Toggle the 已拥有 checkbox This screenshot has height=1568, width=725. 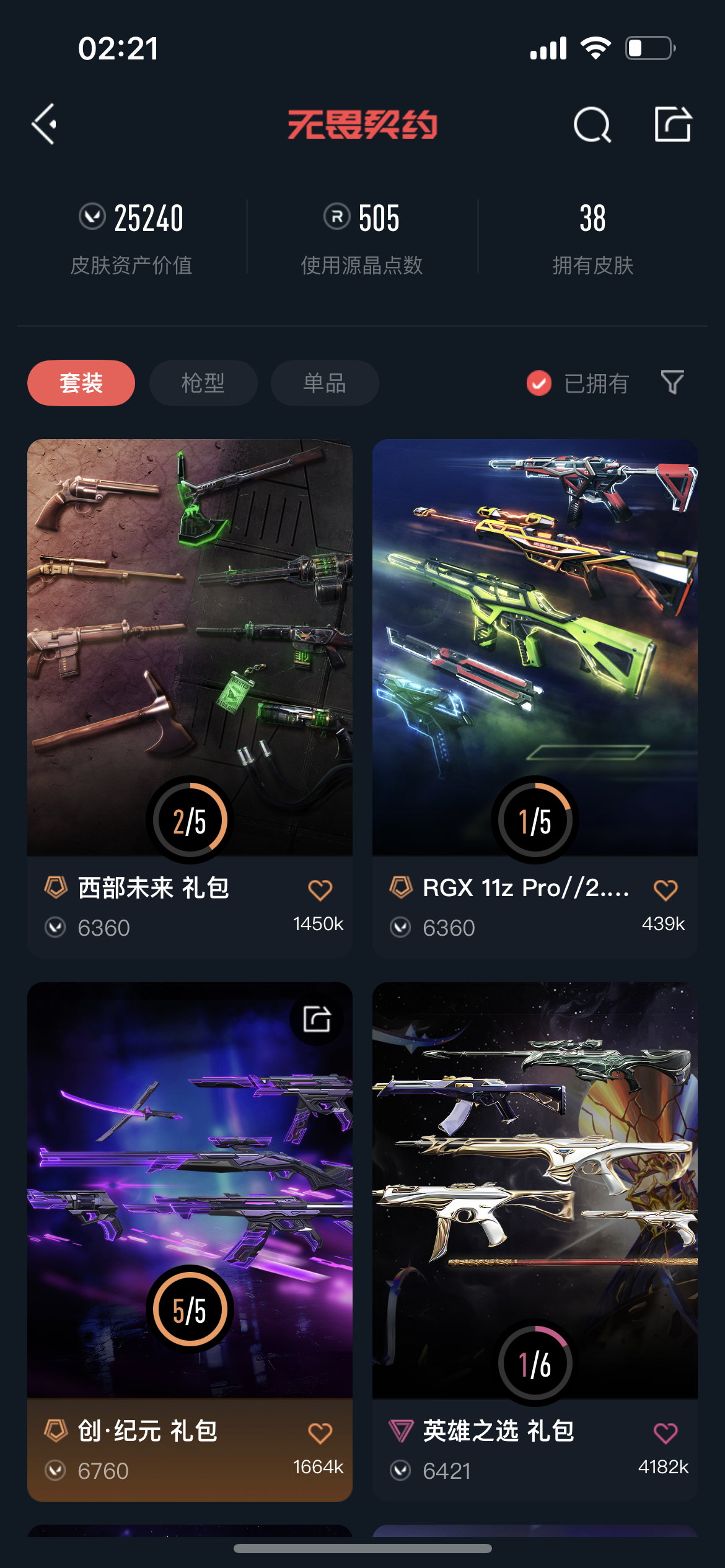point(539,383)
